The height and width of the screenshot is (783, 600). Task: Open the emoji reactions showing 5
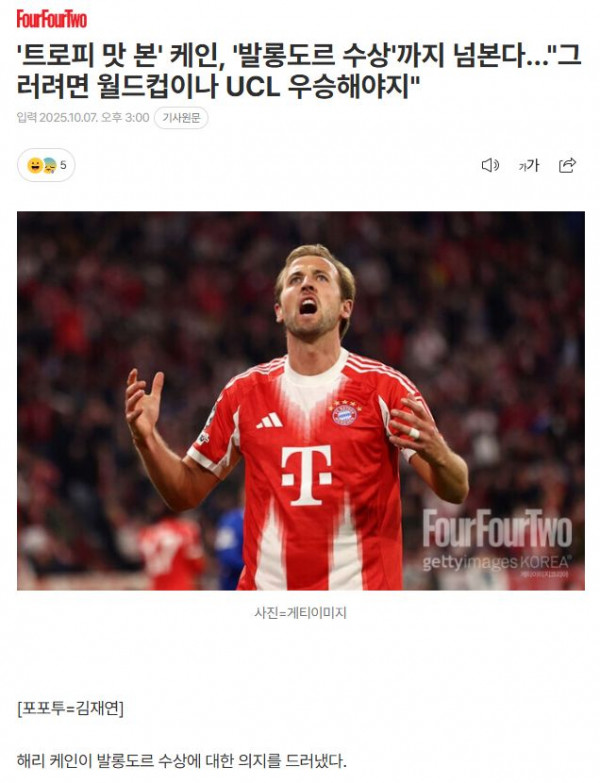click(x=46, y=165)
